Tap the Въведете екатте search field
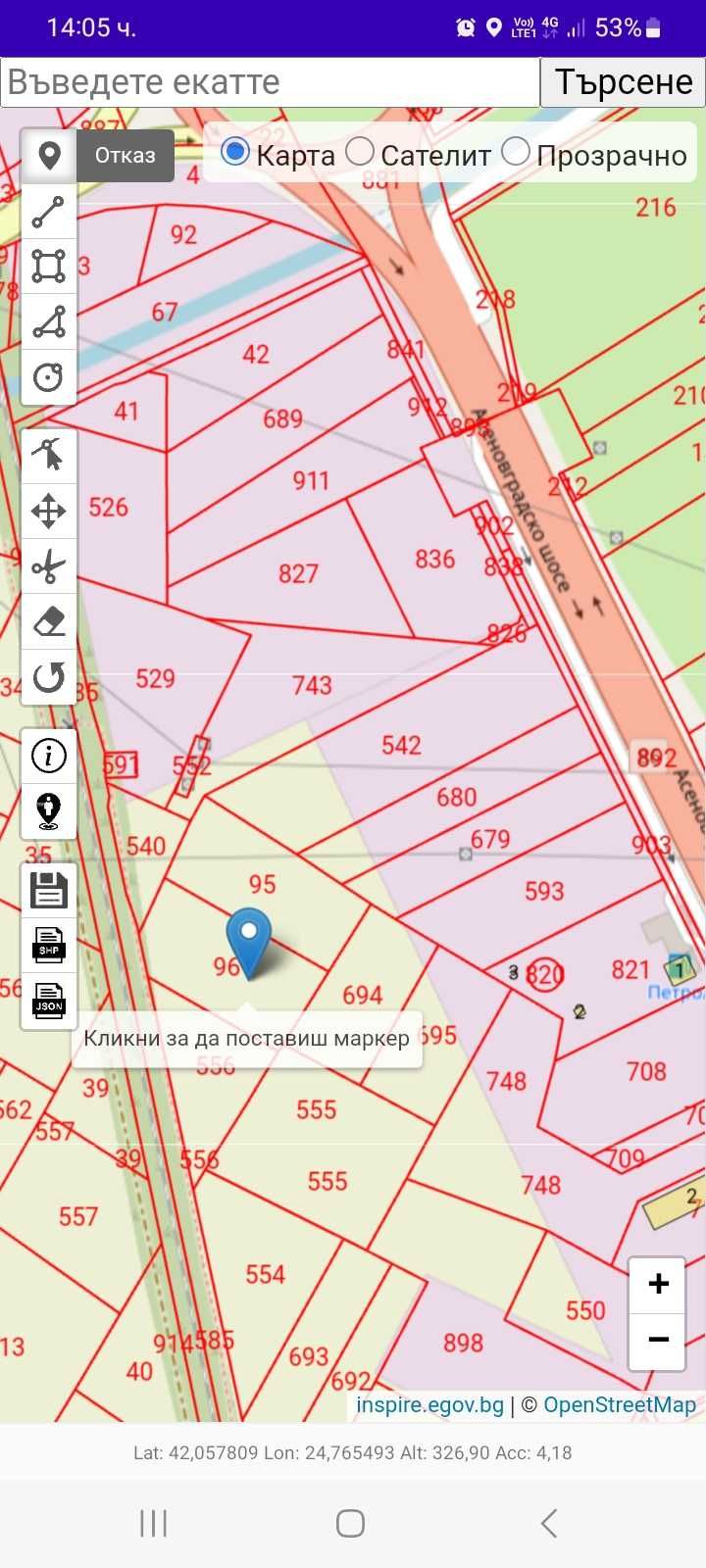 pyautogui.click(x=270, y=82)
